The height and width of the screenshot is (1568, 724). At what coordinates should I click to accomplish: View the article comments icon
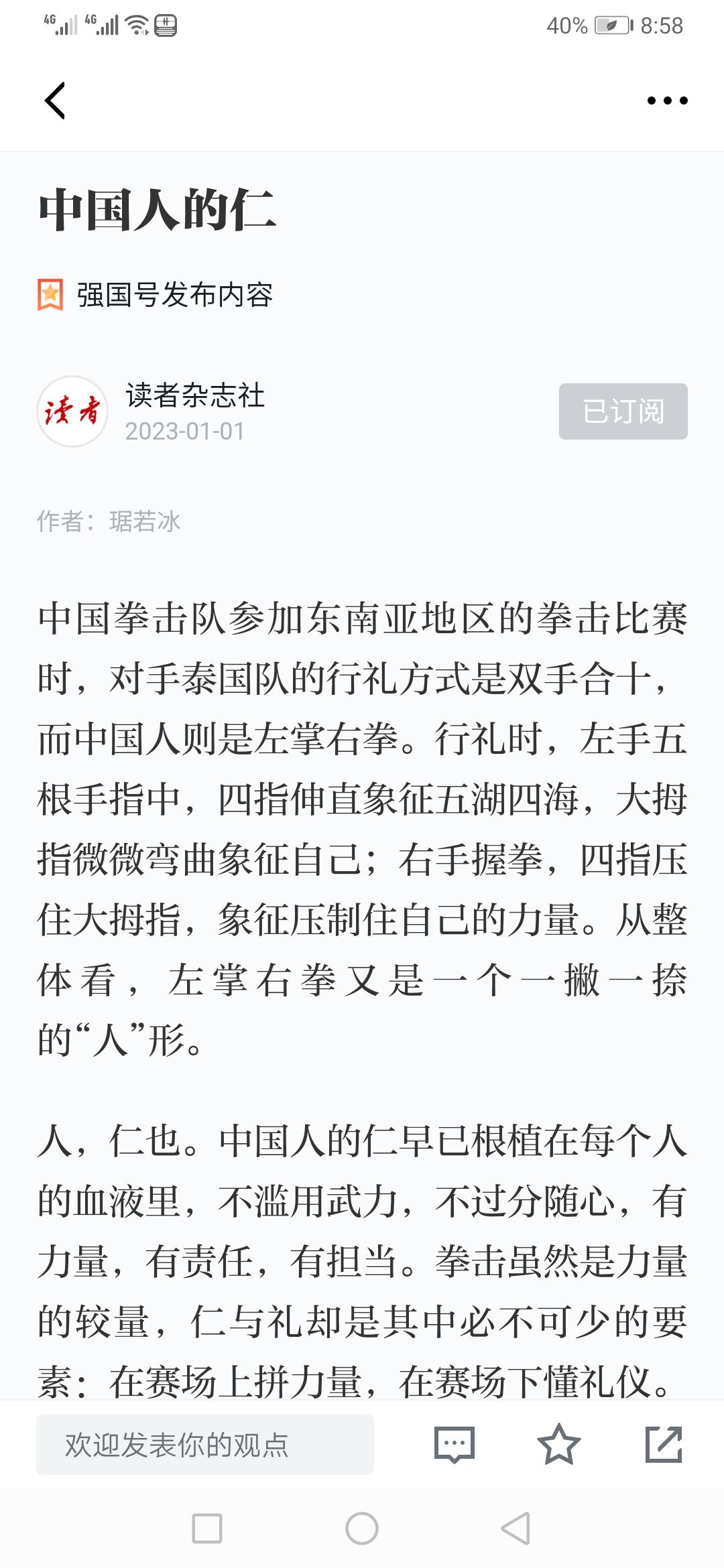point(455,1445)
